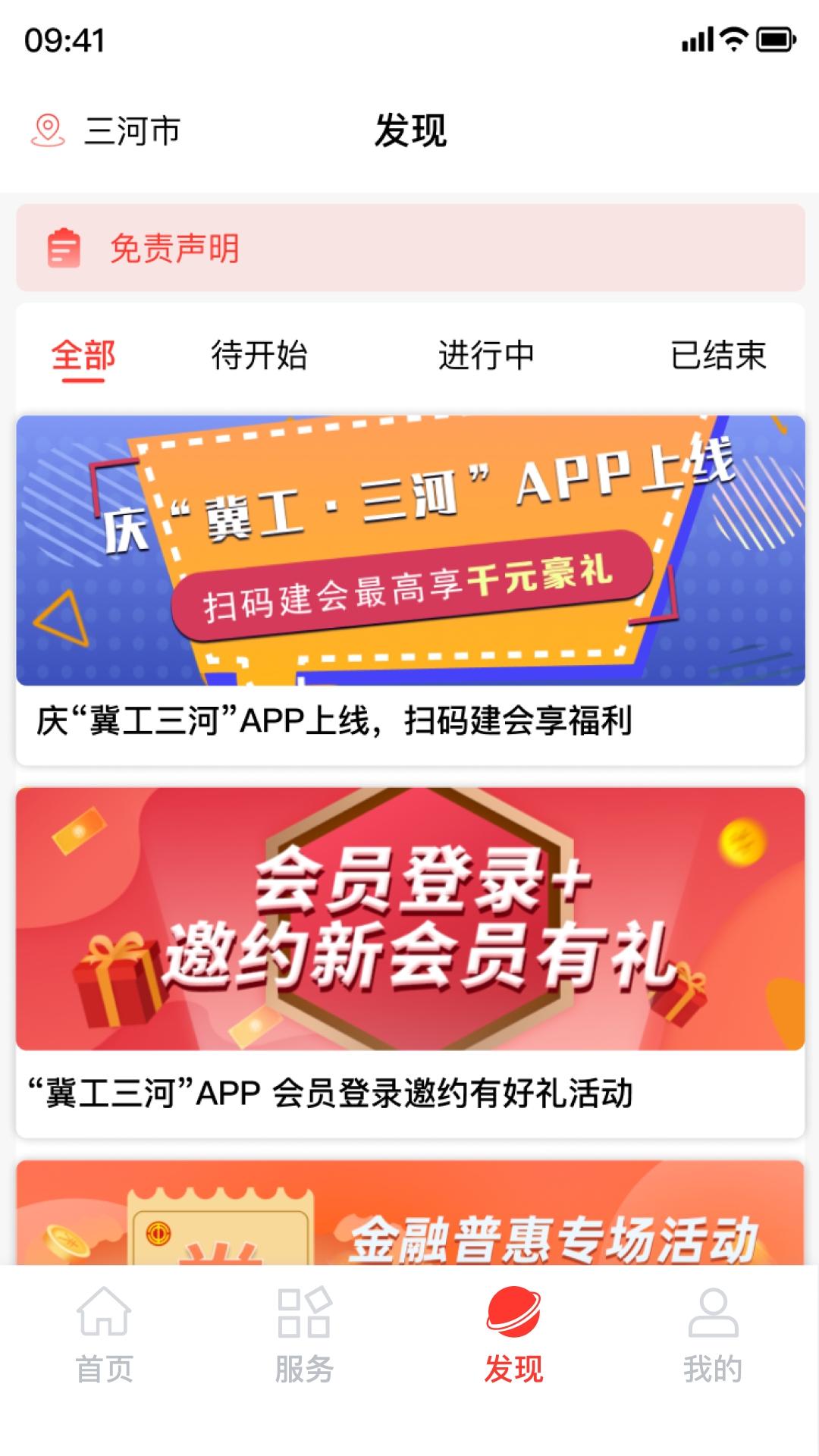This screenshot has width=819, height=1456.
Task: Switch to the 服务 tab
Action: [304, 1335]
